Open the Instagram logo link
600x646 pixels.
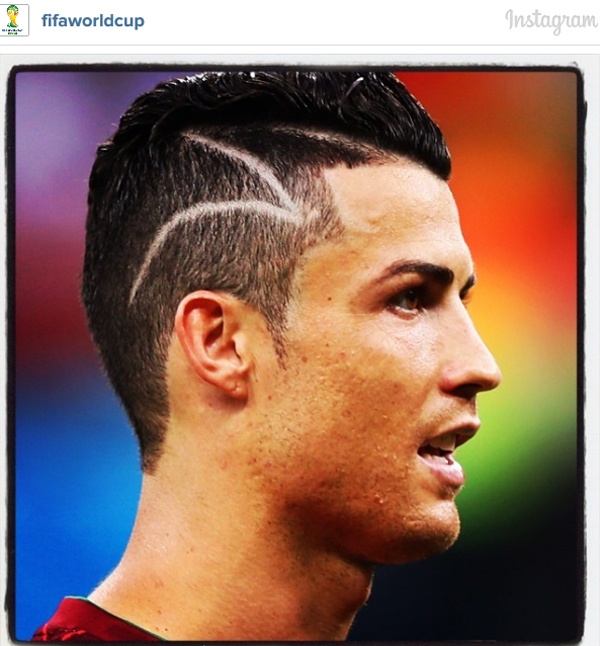(551, 21)
